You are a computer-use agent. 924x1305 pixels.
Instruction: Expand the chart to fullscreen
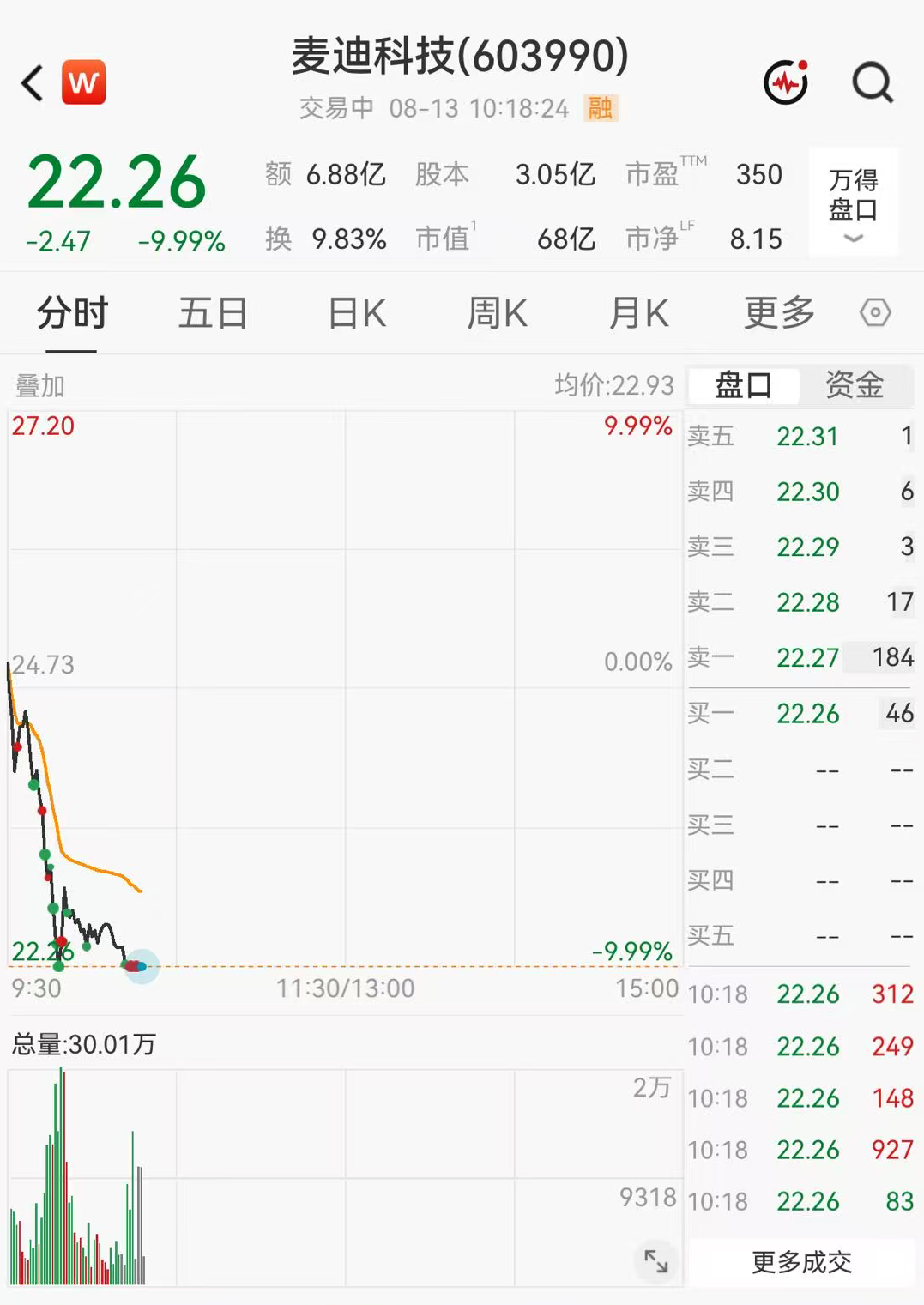click(656, 1260)
